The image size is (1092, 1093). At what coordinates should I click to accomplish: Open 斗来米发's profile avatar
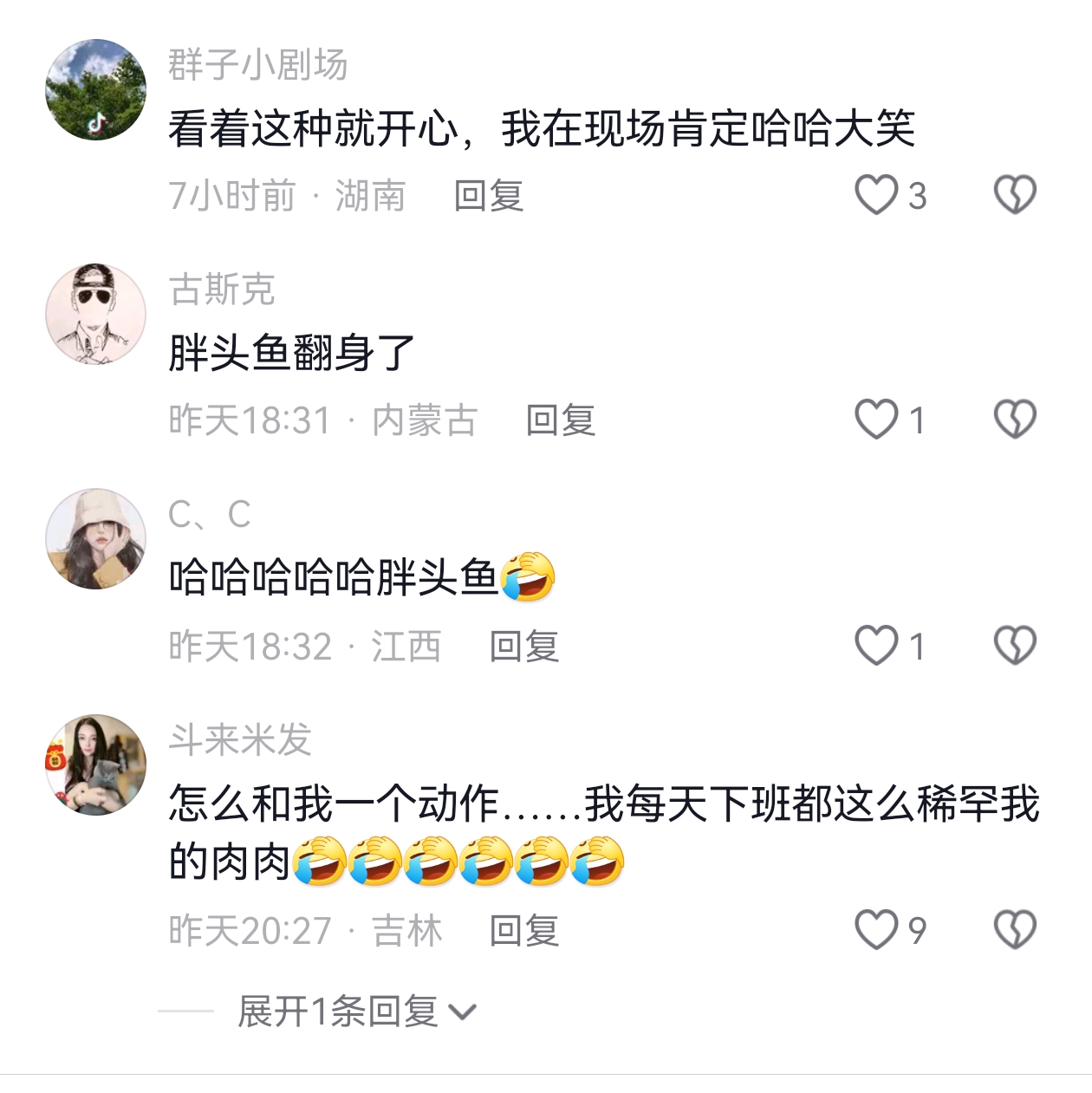[95, 764]
